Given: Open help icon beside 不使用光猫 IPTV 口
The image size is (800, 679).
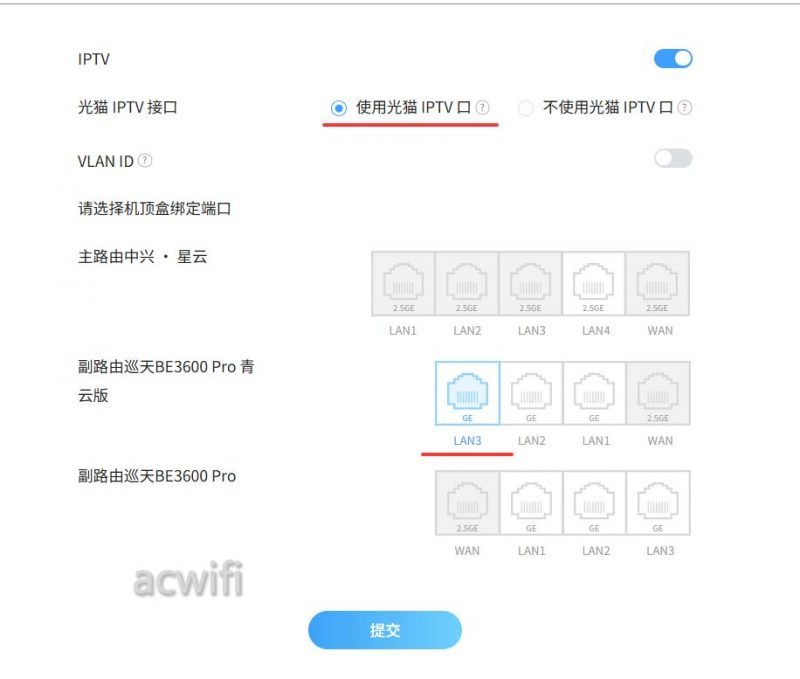Looking at the screenshot, I should click(685, 108).
